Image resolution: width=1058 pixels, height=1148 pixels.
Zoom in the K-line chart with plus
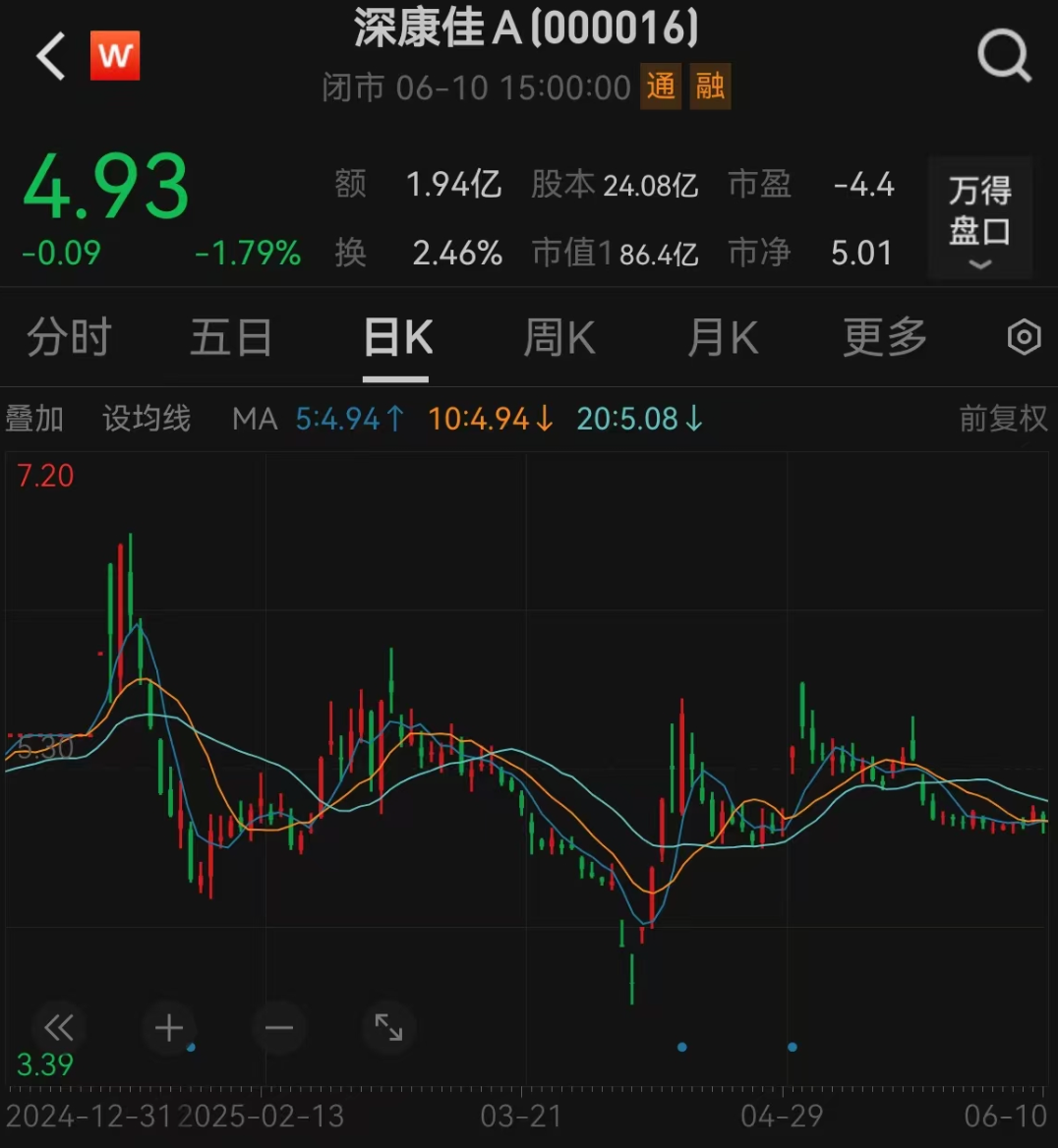pos(169,1028)
